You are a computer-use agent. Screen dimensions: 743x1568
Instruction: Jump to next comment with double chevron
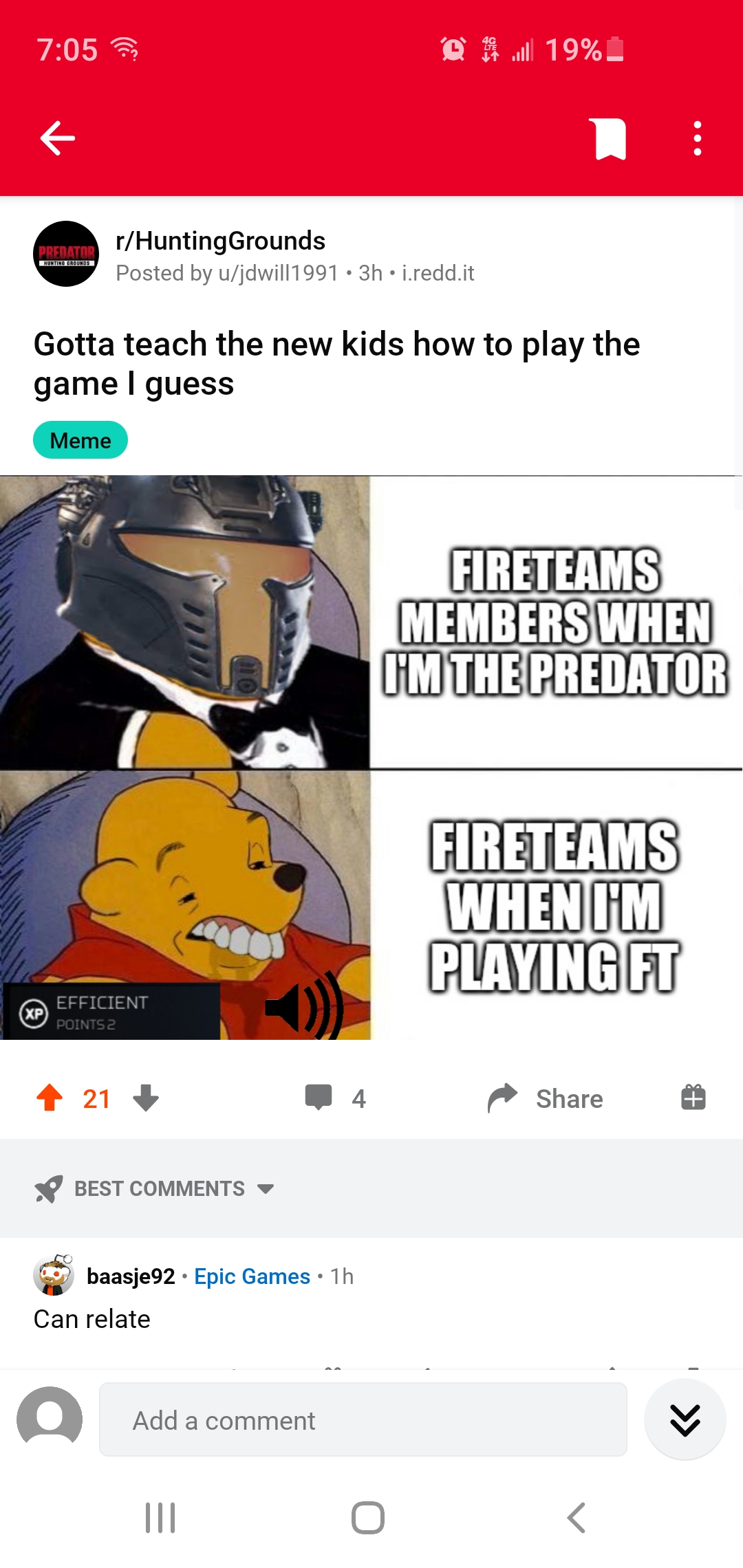[x=685, y=1420]
